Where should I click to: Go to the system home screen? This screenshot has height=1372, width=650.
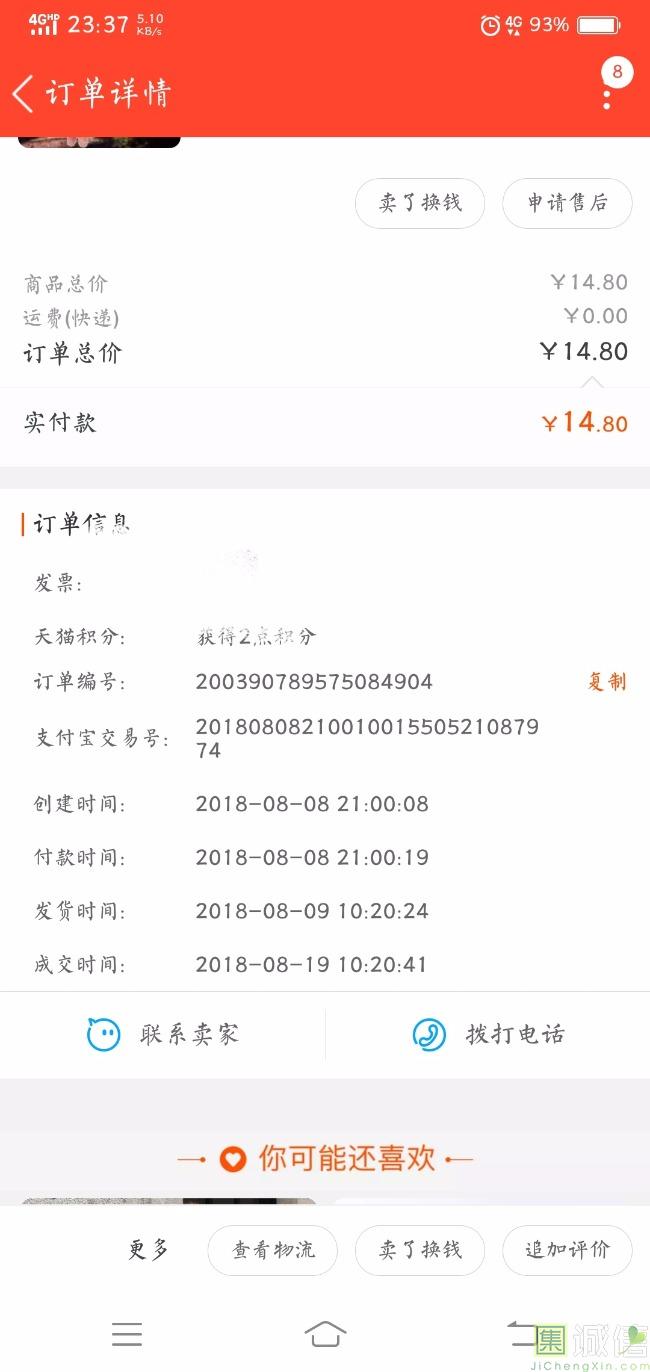click(x=325, y=1334)
